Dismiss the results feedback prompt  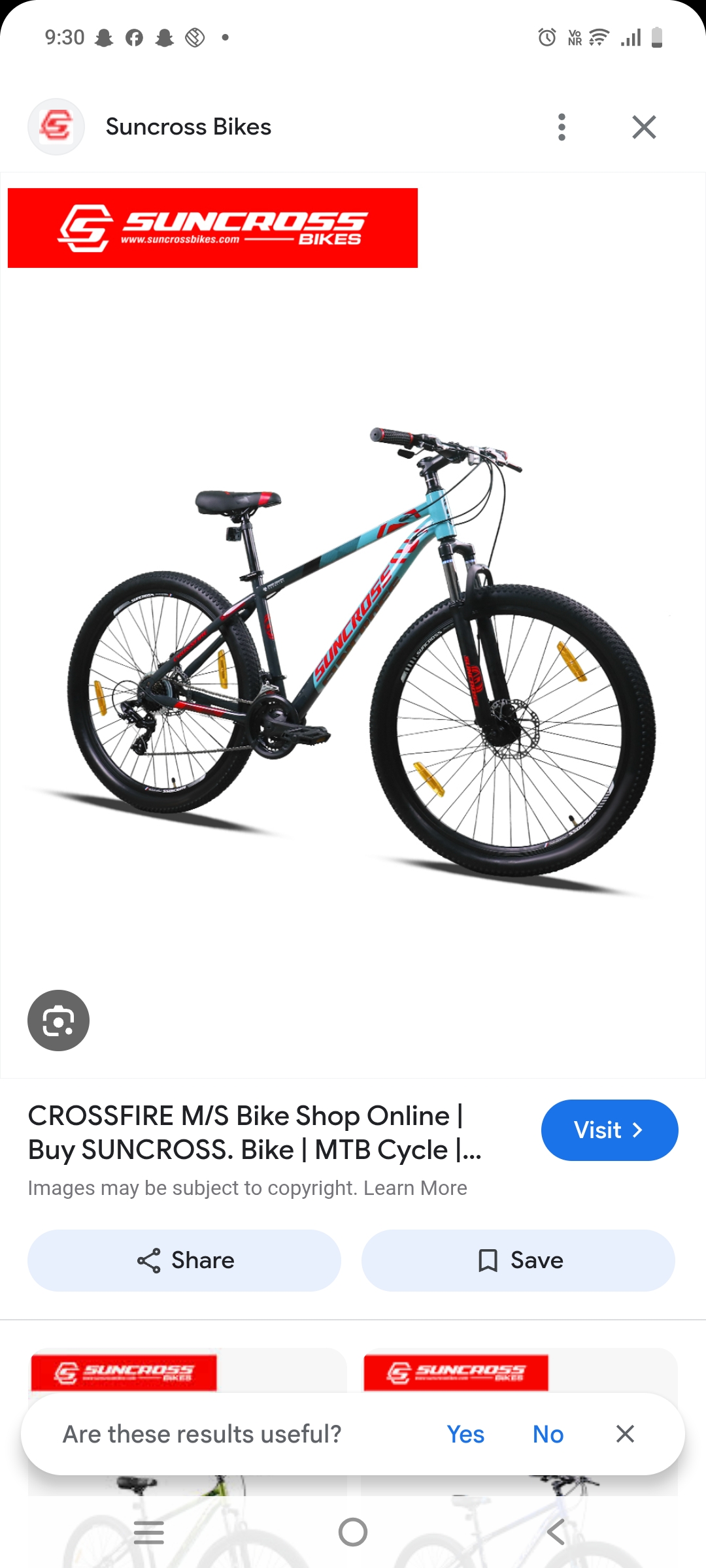coord(625,1434)
